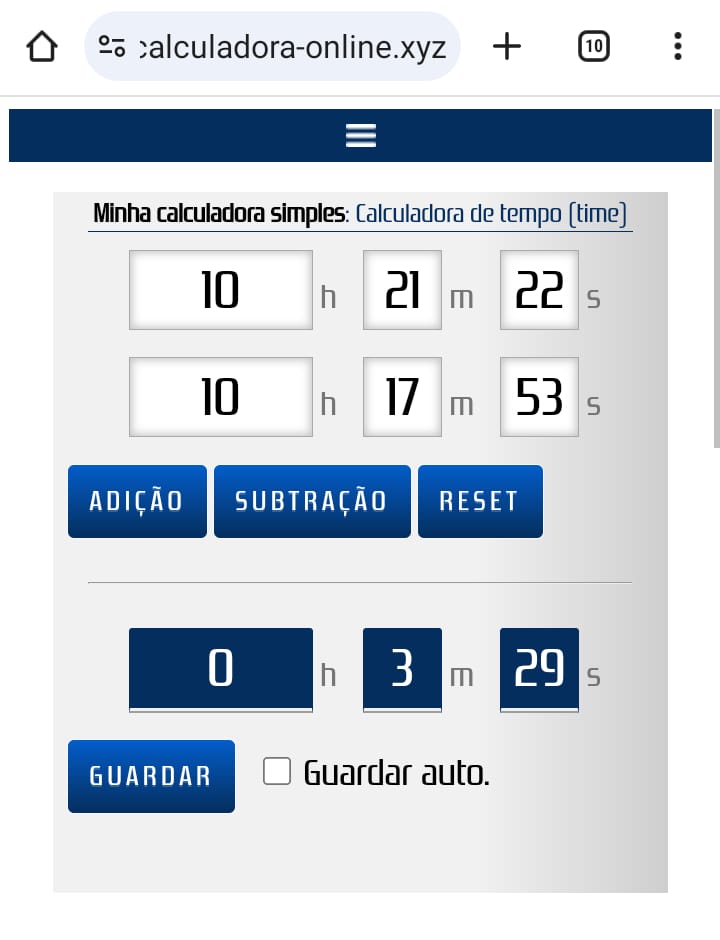Edit the second row hours field
Screen dimensions: 720x940
pos(220,397)
